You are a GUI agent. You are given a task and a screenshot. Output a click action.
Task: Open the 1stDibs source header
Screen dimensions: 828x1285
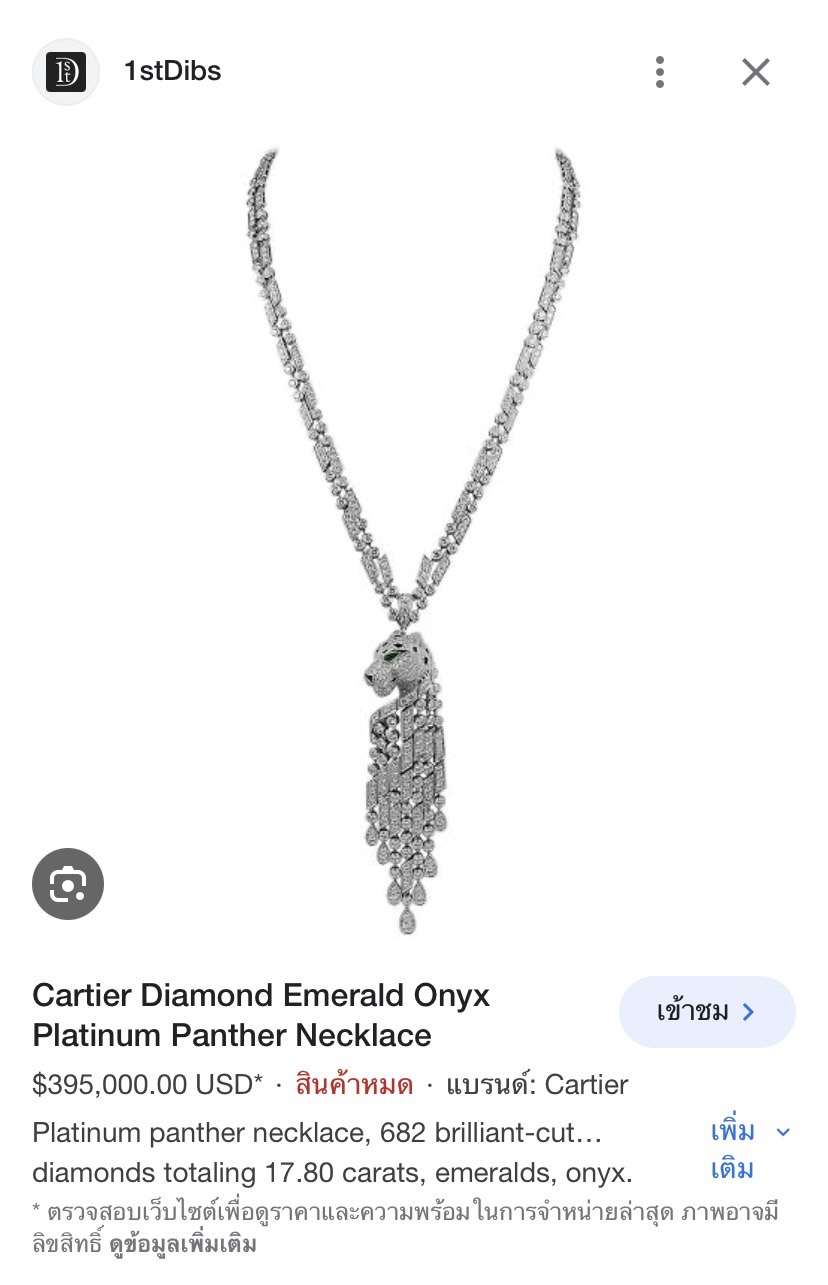(171, 72)
